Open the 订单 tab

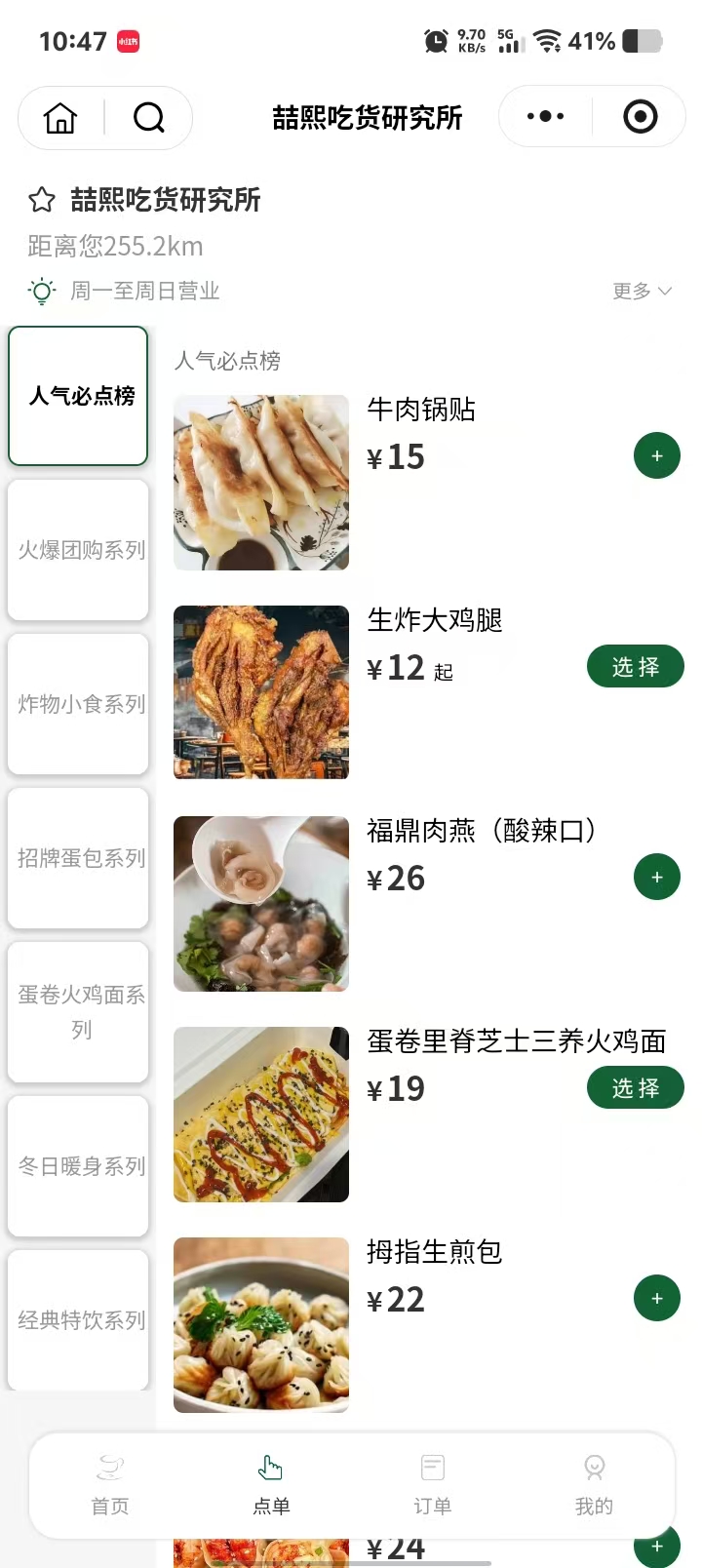[x=432, y=1484]
